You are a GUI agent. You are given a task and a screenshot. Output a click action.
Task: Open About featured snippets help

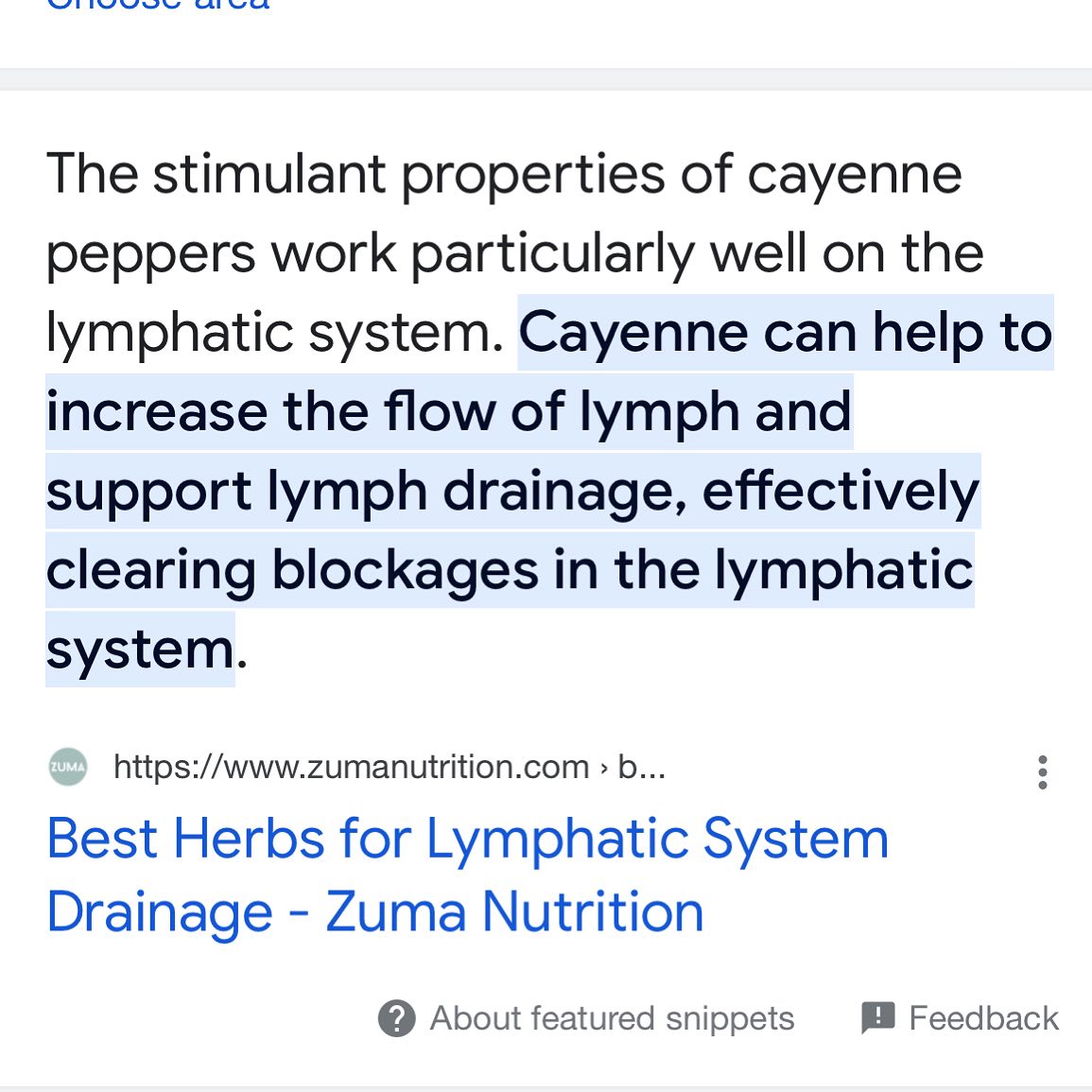585,1018
